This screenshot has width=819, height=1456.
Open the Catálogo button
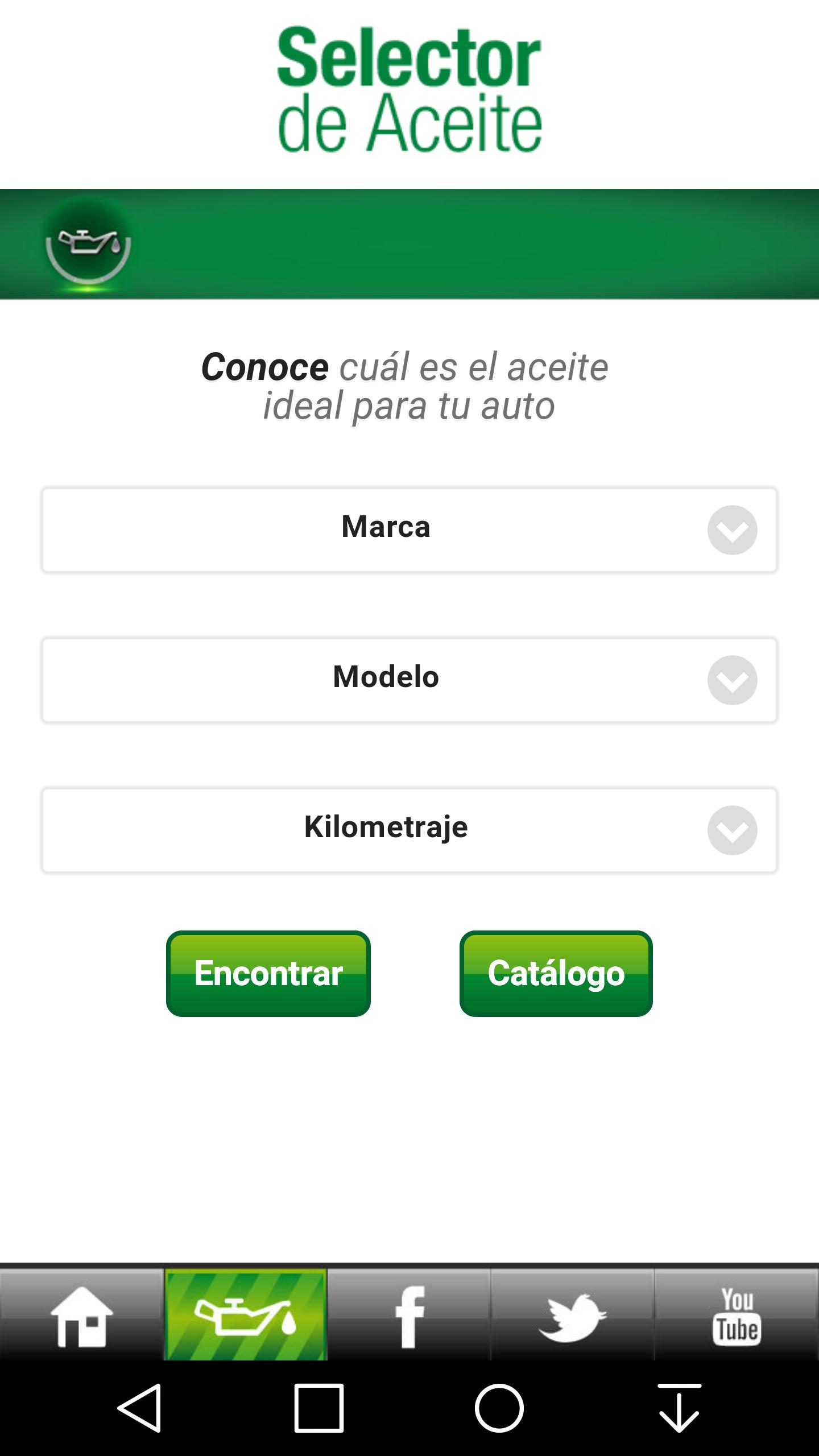tap(556, 974)
